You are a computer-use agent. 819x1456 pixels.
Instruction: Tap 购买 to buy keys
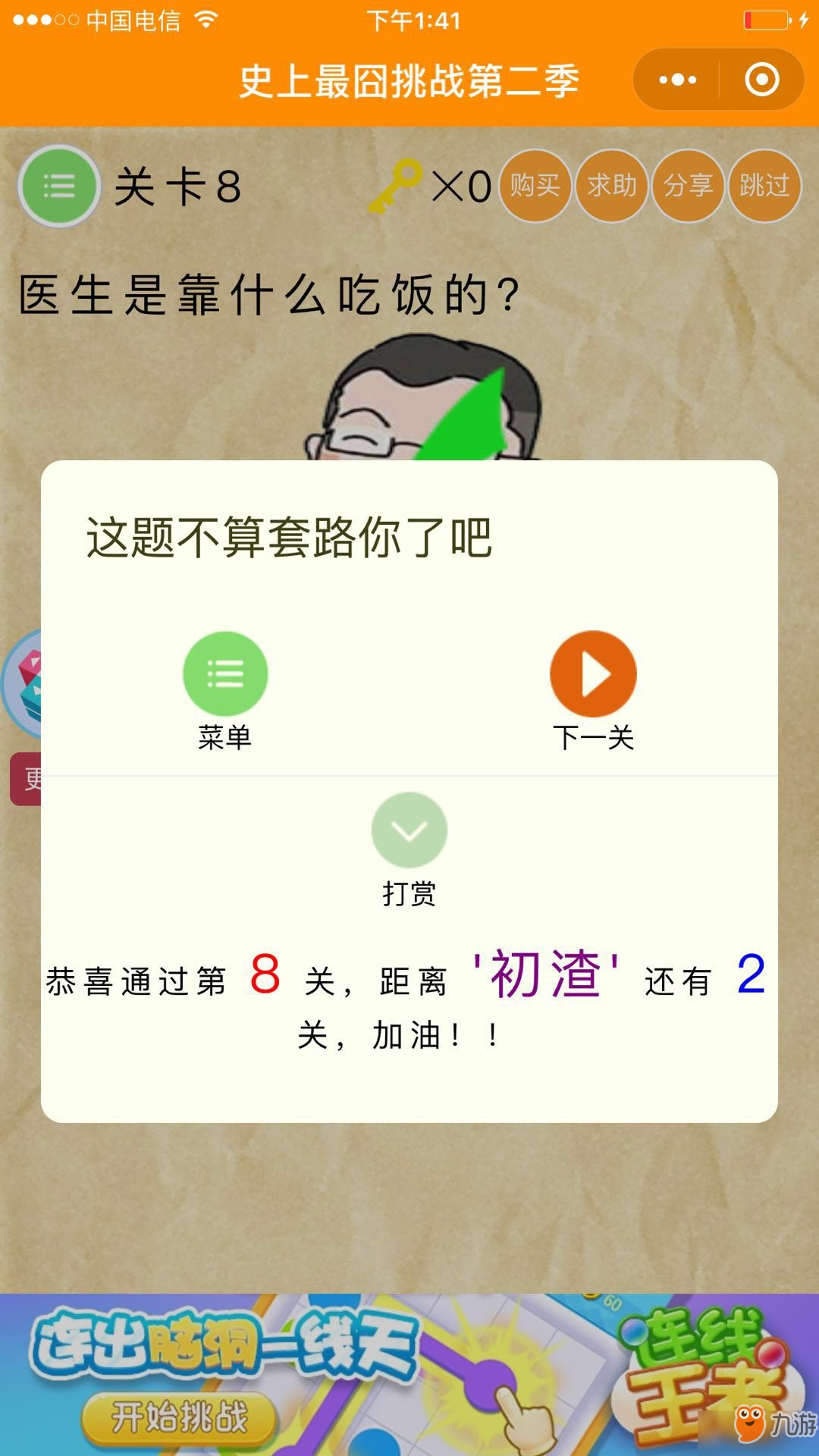(535, 186)
